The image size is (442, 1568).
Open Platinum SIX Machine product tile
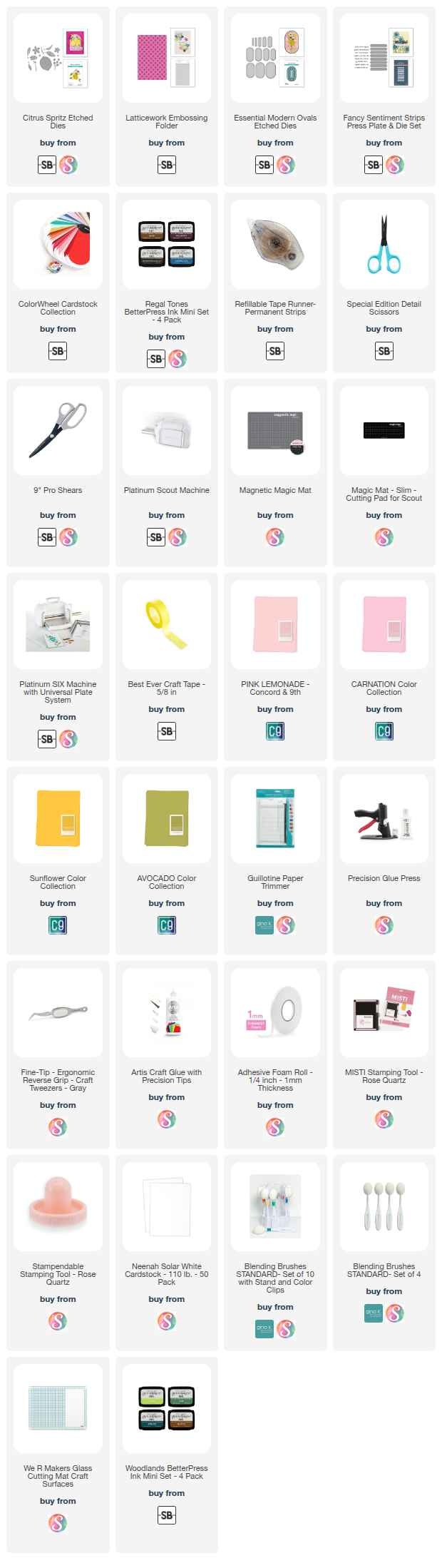(58, 624)
